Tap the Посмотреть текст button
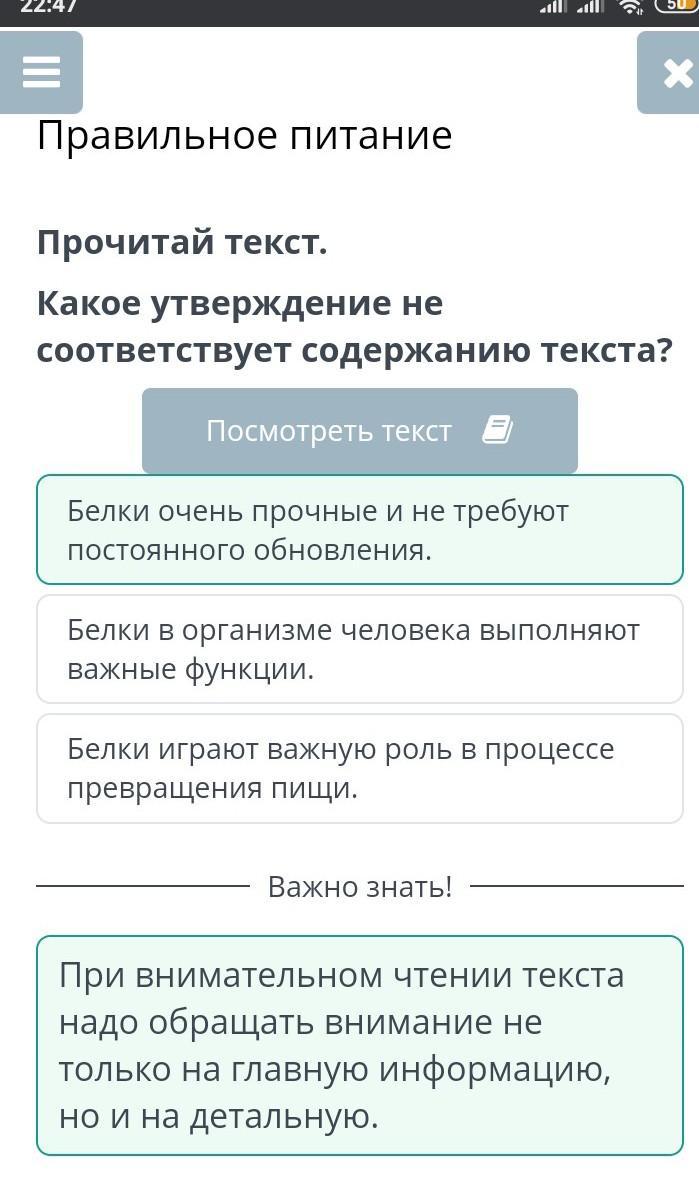 pos(359,431)
